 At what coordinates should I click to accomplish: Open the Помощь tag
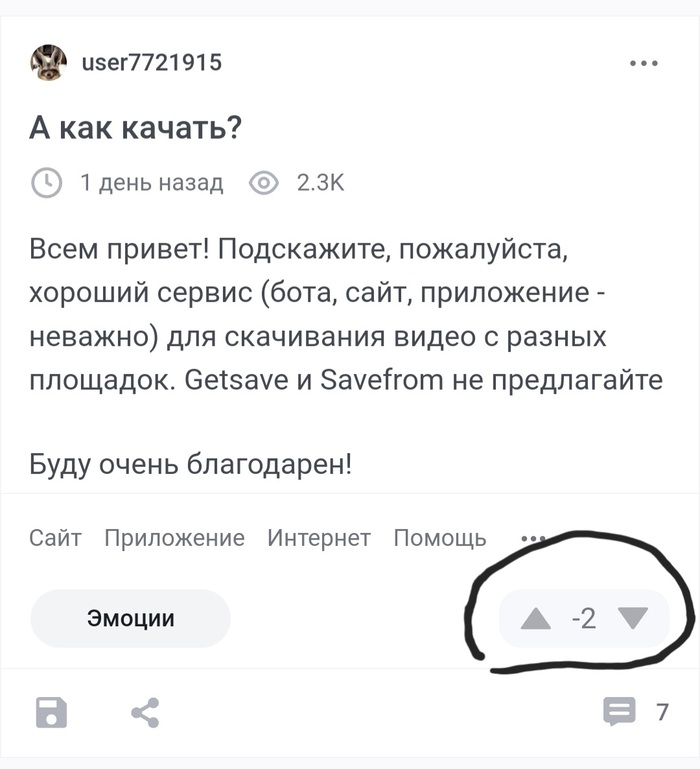[439, 538]
